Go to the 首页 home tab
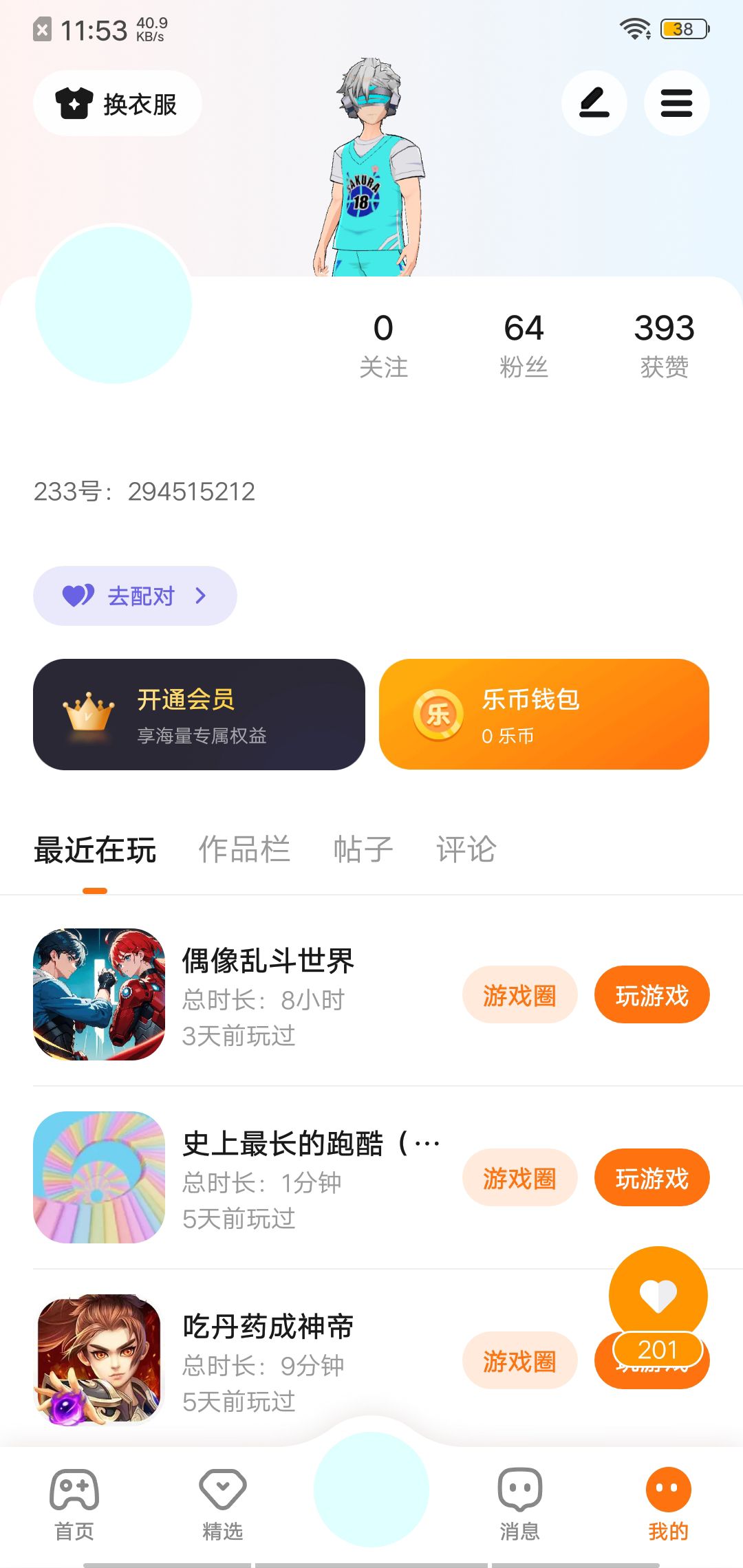This screenshot has width=743, height=1568. tap(74, 1504)
